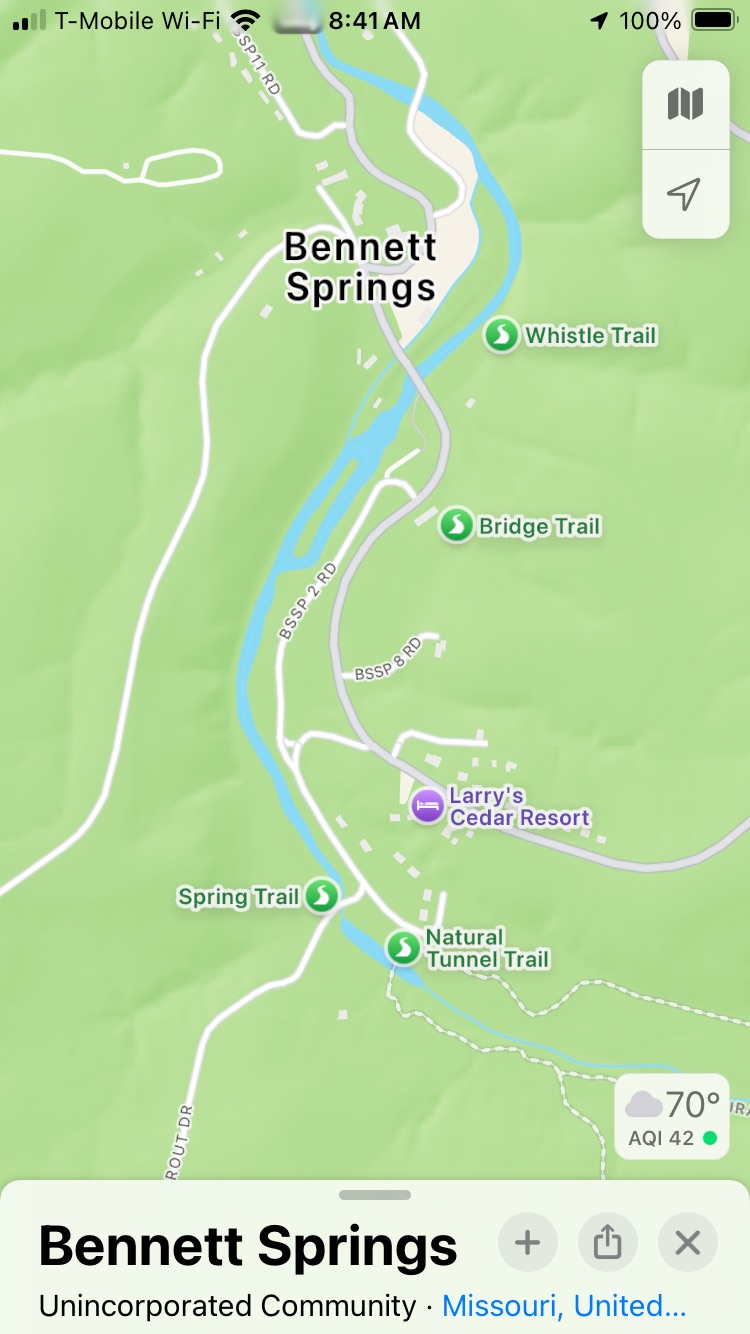The height and width of the screenshot is (1334, 750).
Task: Open the weather and AQI widget
Action: (x=672, y=1116)
